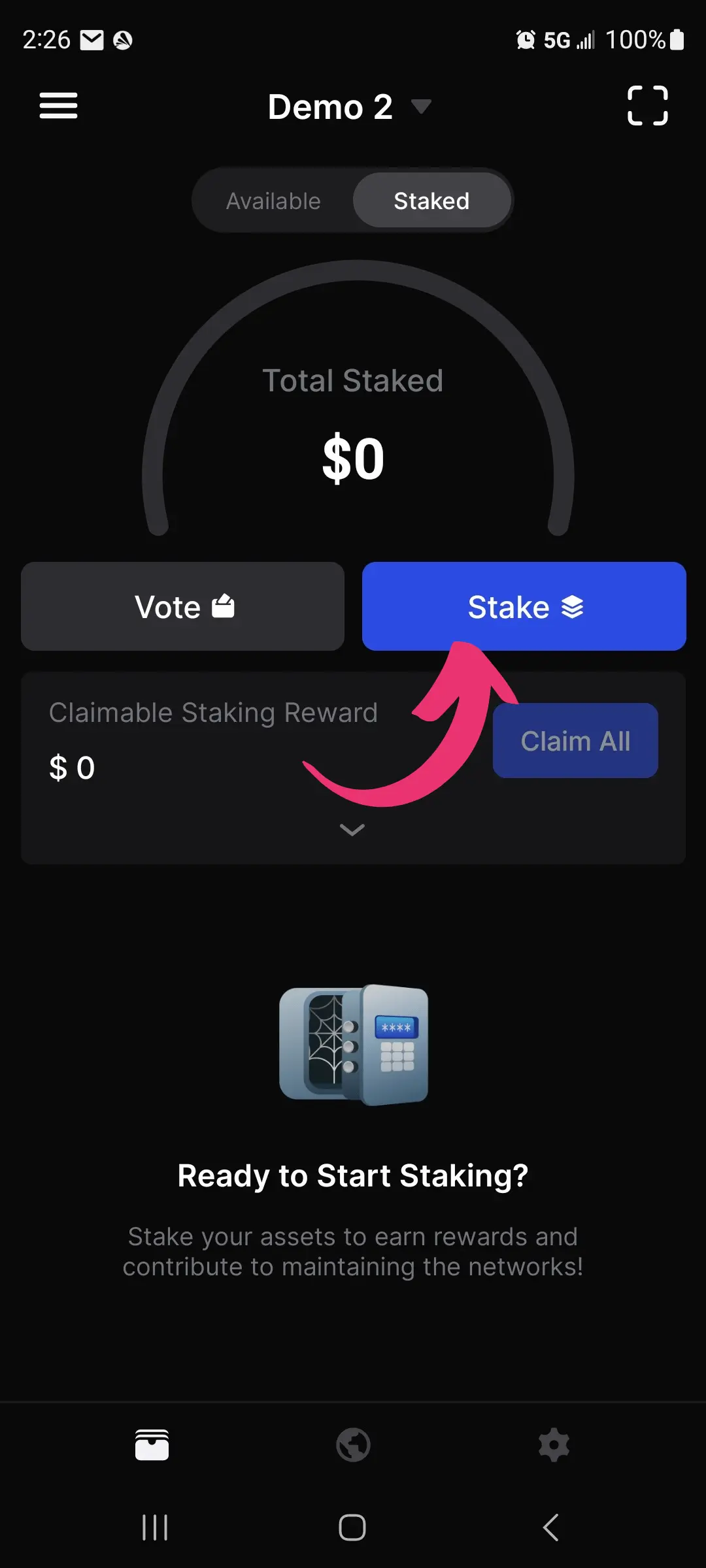Open the wallet tab in bottom navigation
706x1568 pixels.
(x=152, y=1445)
